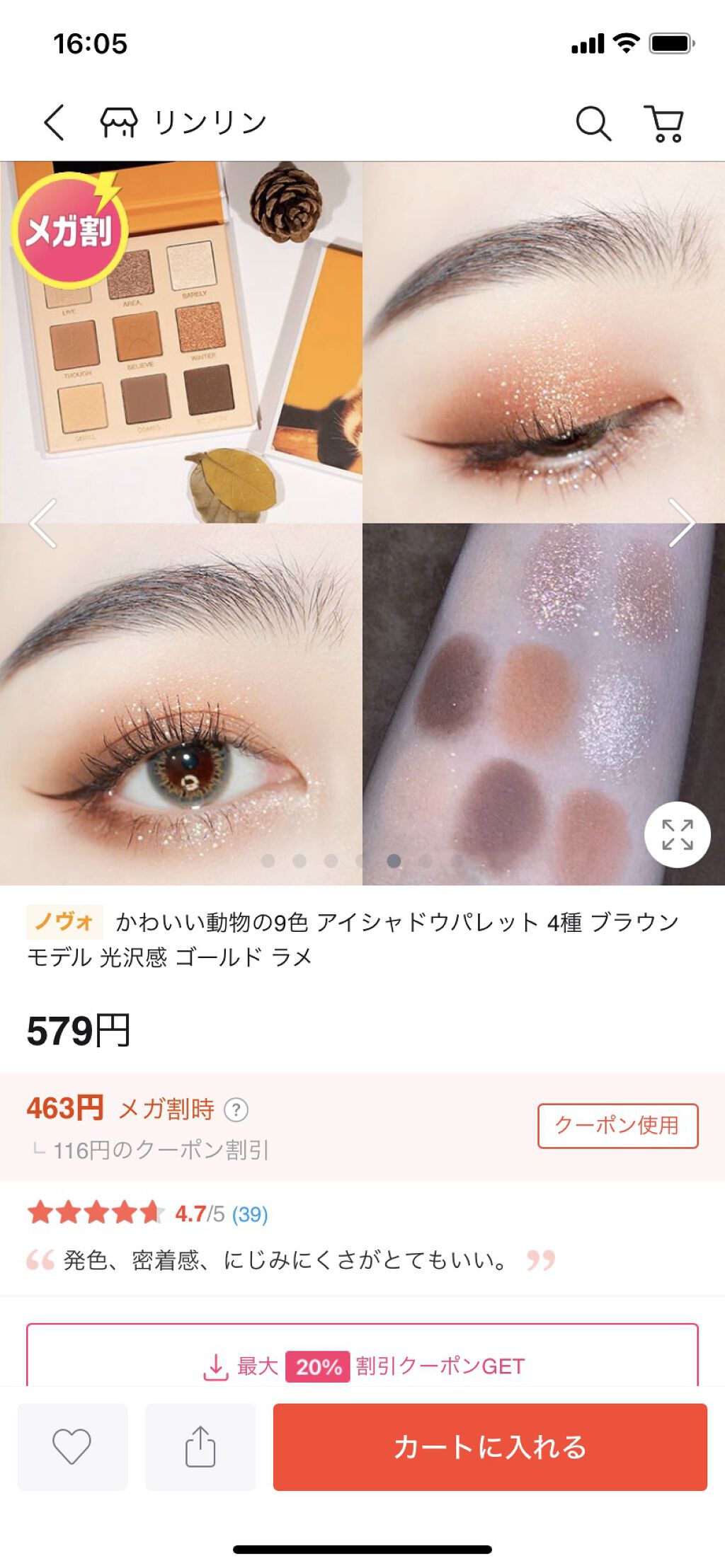Advance images with the right carousel arrow
Image resolution: width=725 pixels, height=1568 pixels.
point(683,524)
